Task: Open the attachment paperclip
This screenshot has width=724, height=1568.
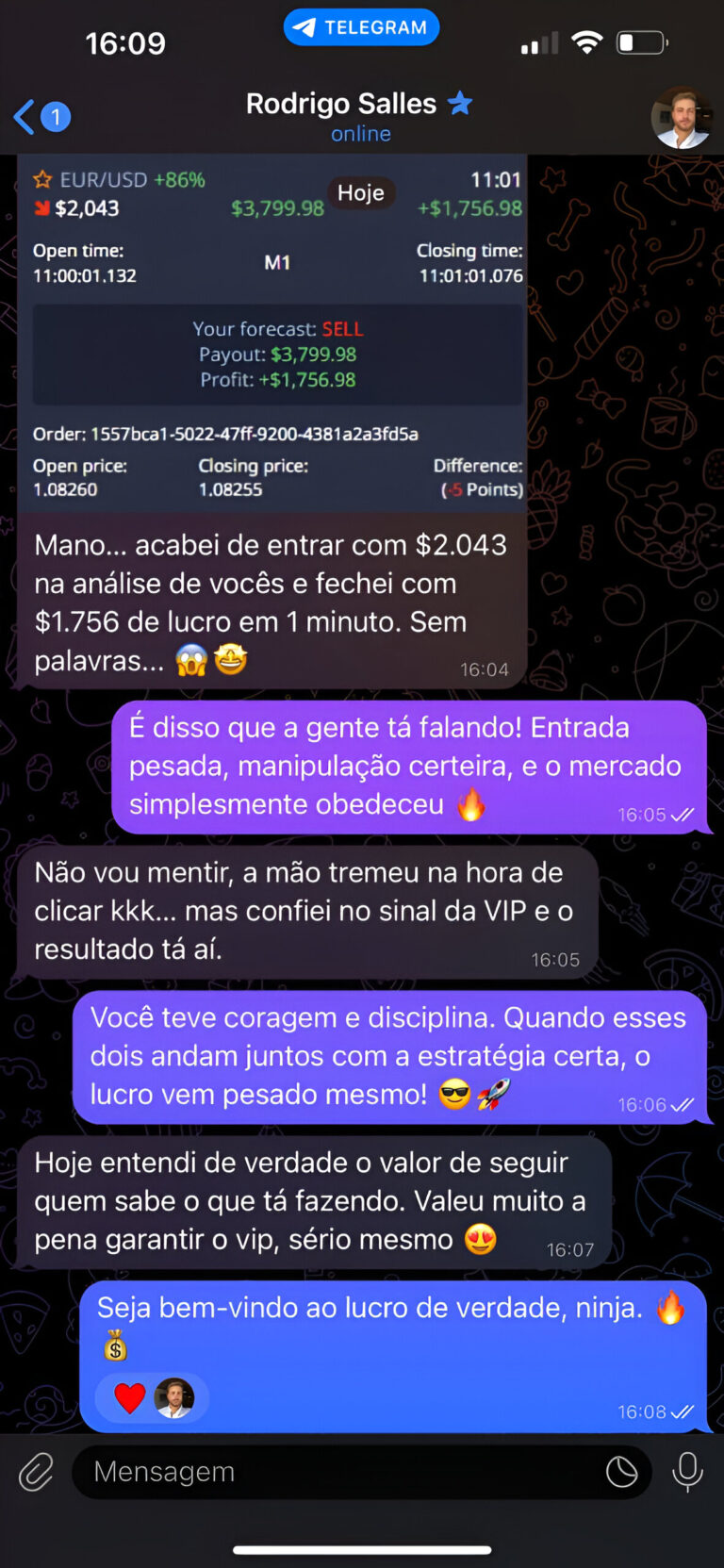Action: [x=36, y=1471]
